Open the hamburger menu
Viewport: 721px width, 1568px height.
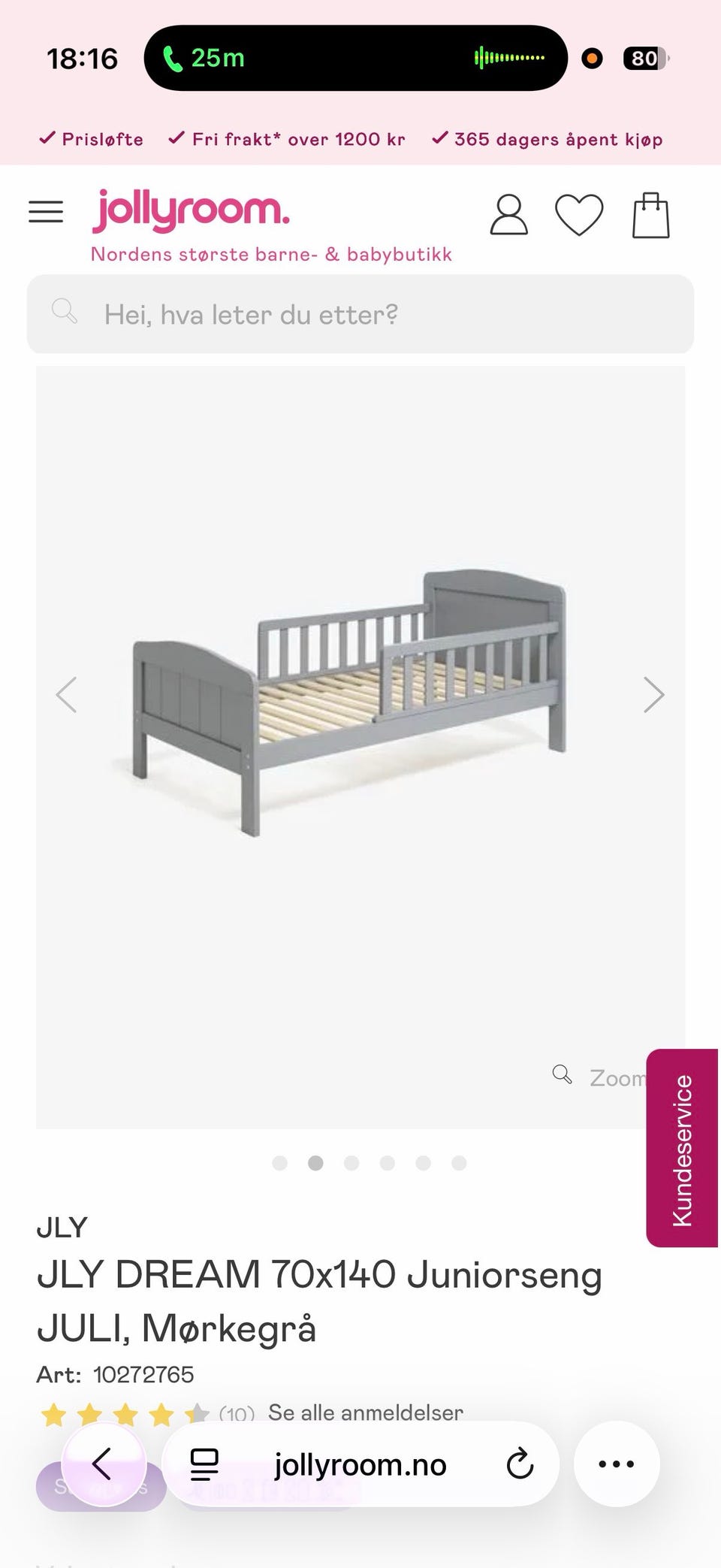(46, 212)
